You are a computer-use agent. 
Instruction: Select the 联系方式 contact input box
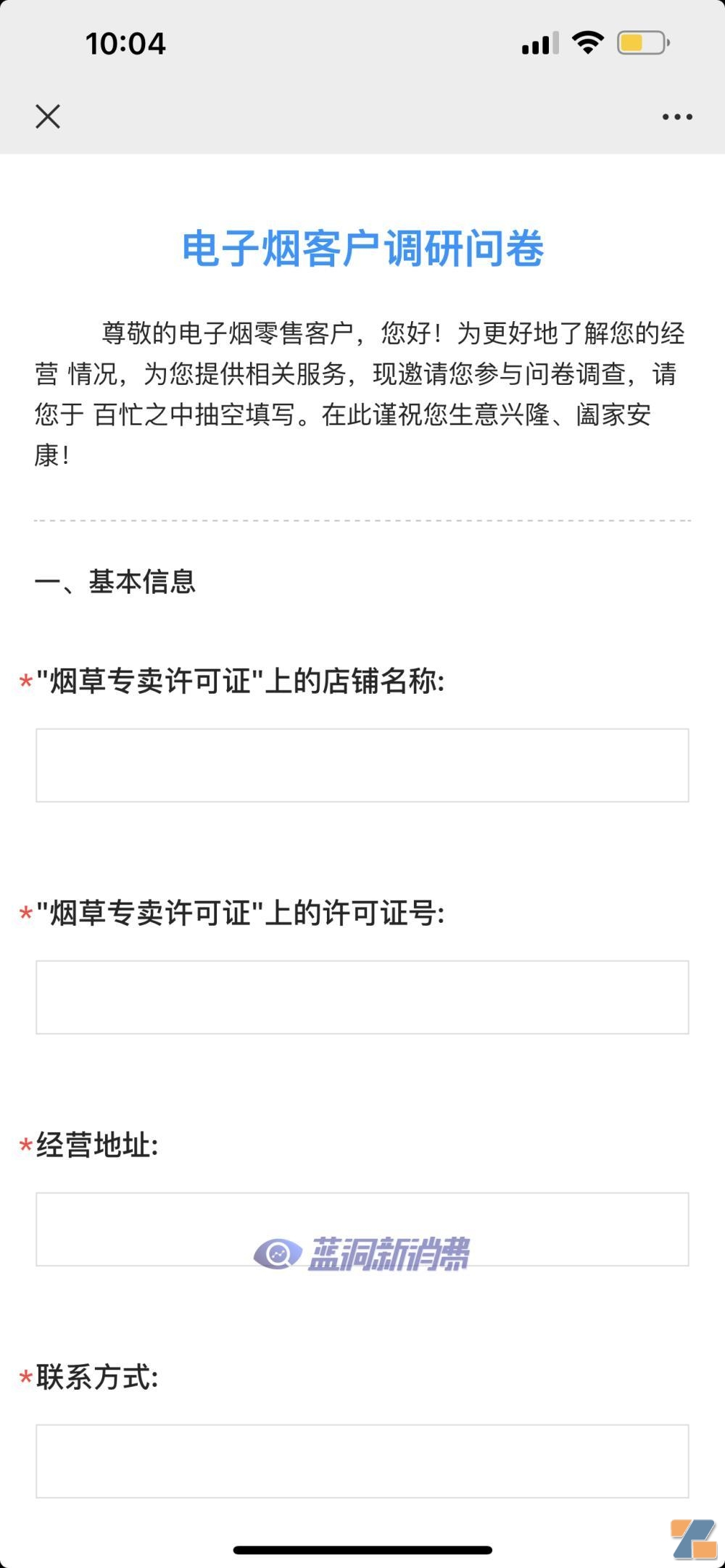pos(362,1461)
